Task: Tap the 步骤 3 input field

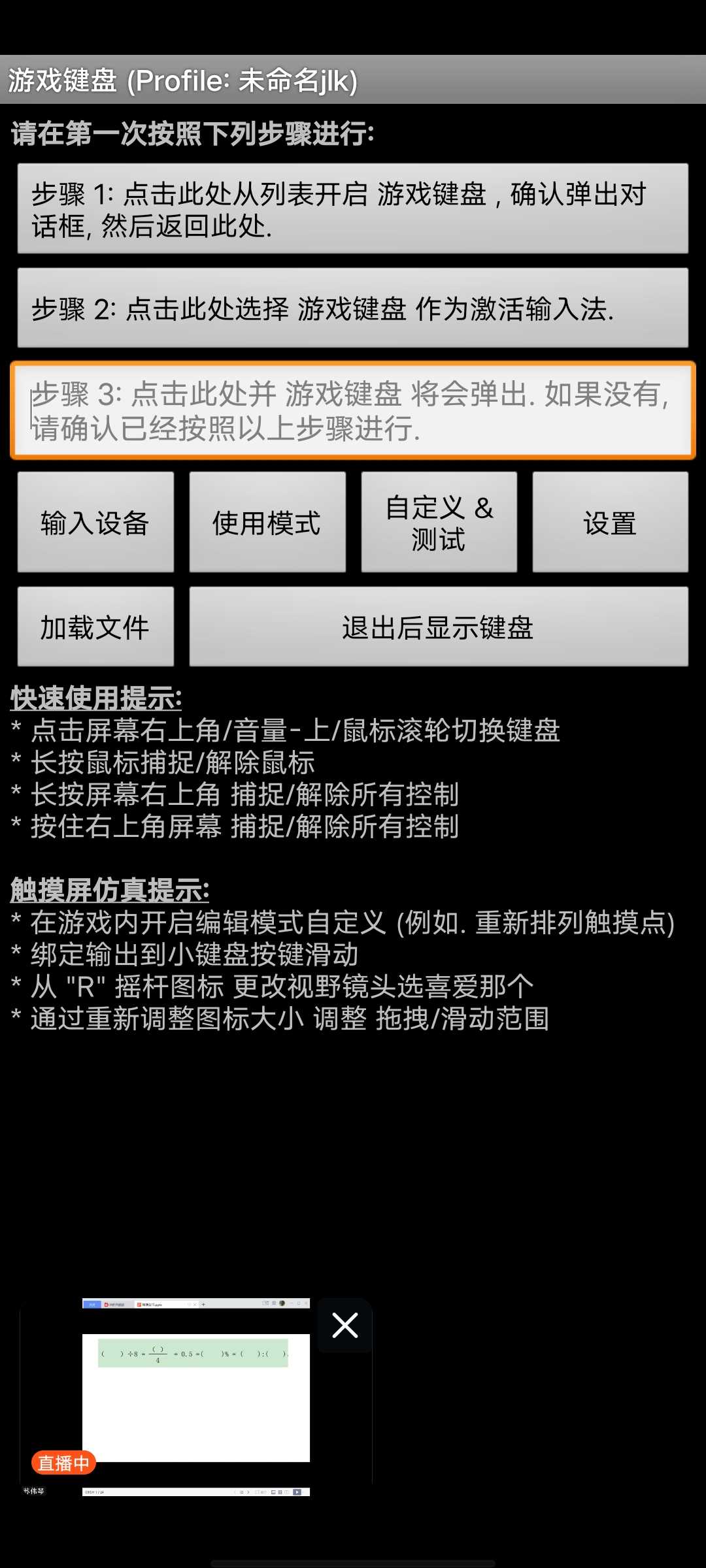Action: tap(352, 410)
